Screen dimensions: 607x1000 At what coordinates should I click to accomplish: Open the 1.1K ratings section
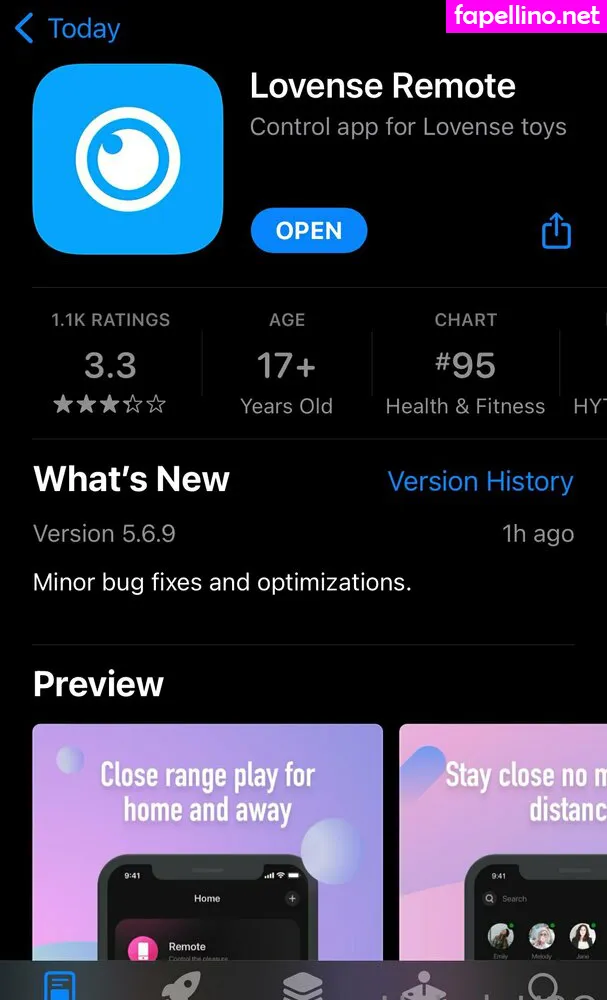click(111, 363)
